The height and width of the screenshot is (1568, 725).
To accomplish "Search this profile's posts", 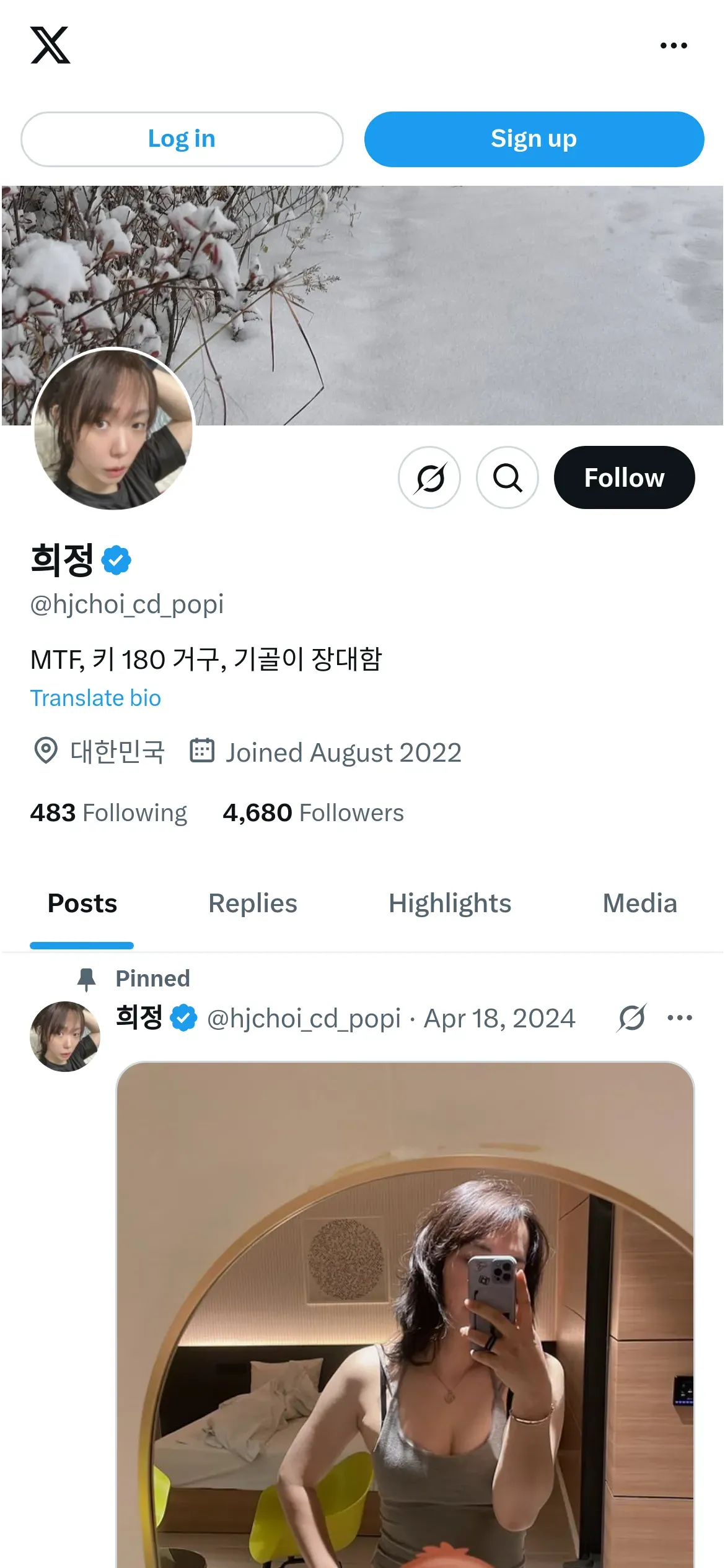I will (507, 477).
